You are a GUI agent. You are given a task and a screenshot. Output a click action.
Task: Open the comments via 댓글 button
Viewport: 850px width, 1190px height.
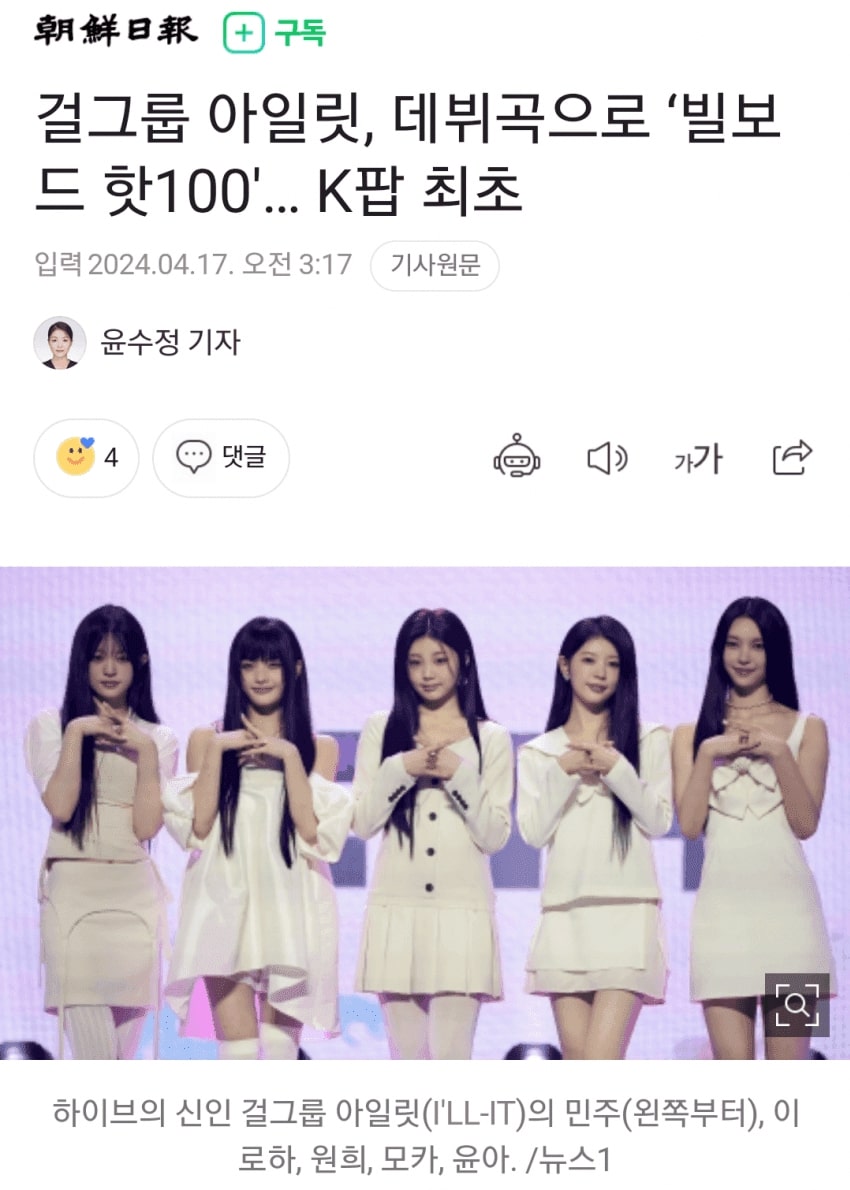click(x=221, y=458)
